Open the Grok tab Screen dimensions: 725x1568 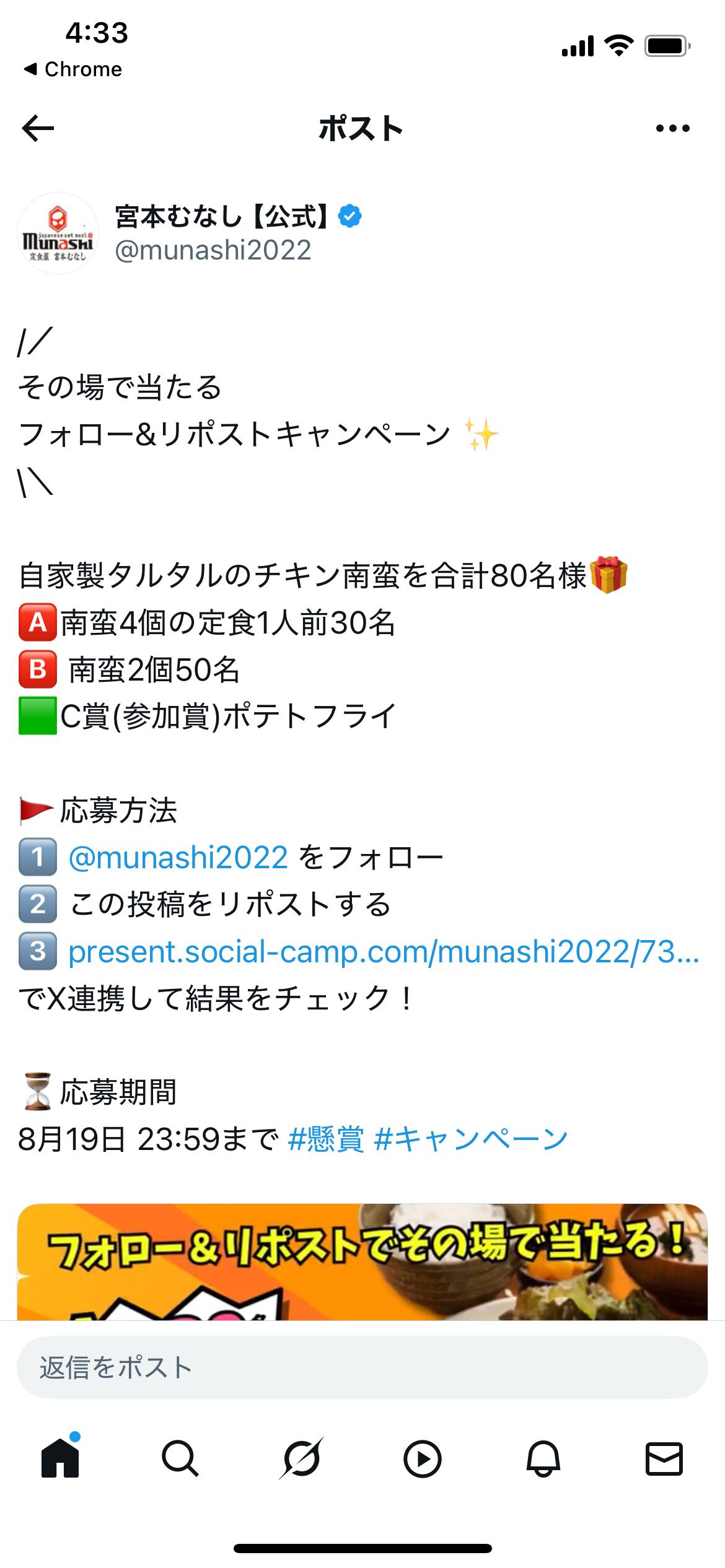point(301,1458)
